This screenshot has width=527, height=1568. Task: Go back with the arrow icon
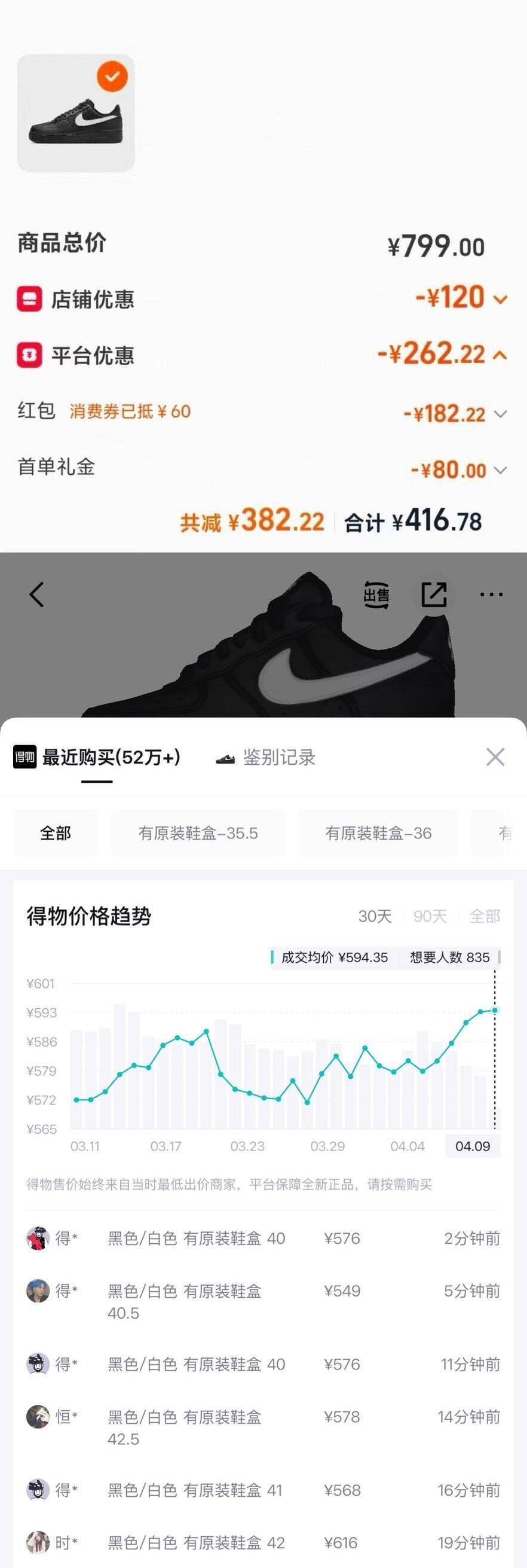click(37, 594)
